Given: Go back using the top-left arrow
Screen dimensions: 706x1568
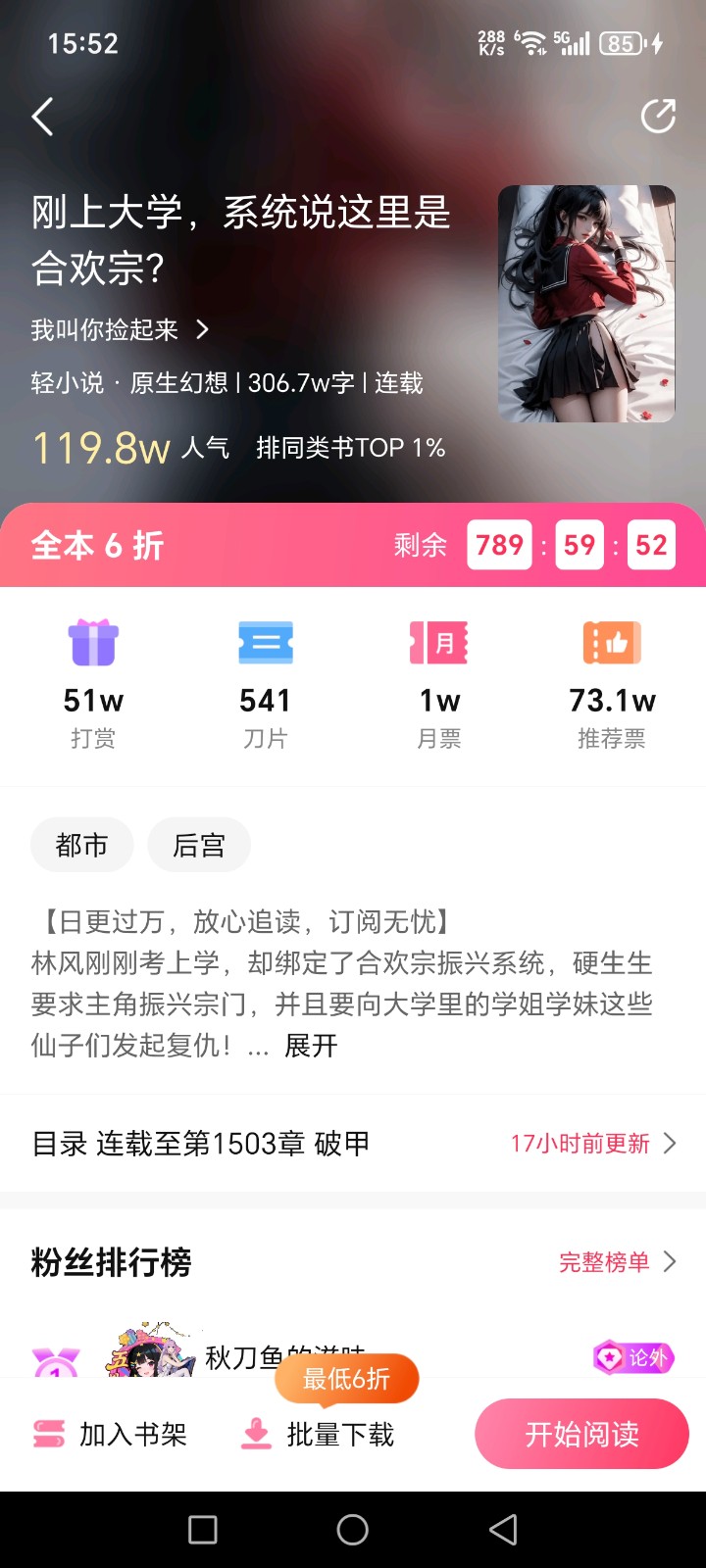Looking at the screenshot, I should [x=42, y=117].
